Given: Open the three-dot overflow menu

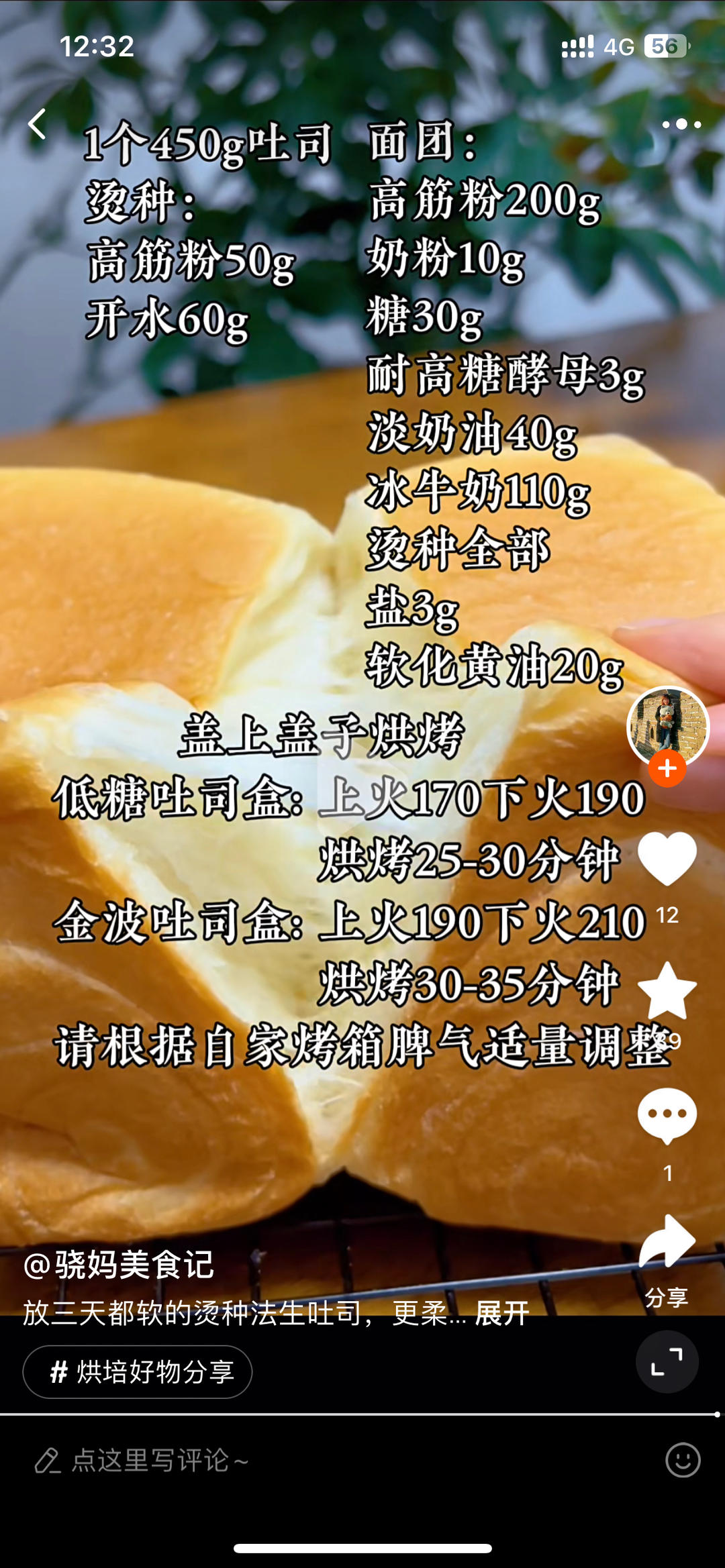Looking at the screenshot, I should pos(681,125).
